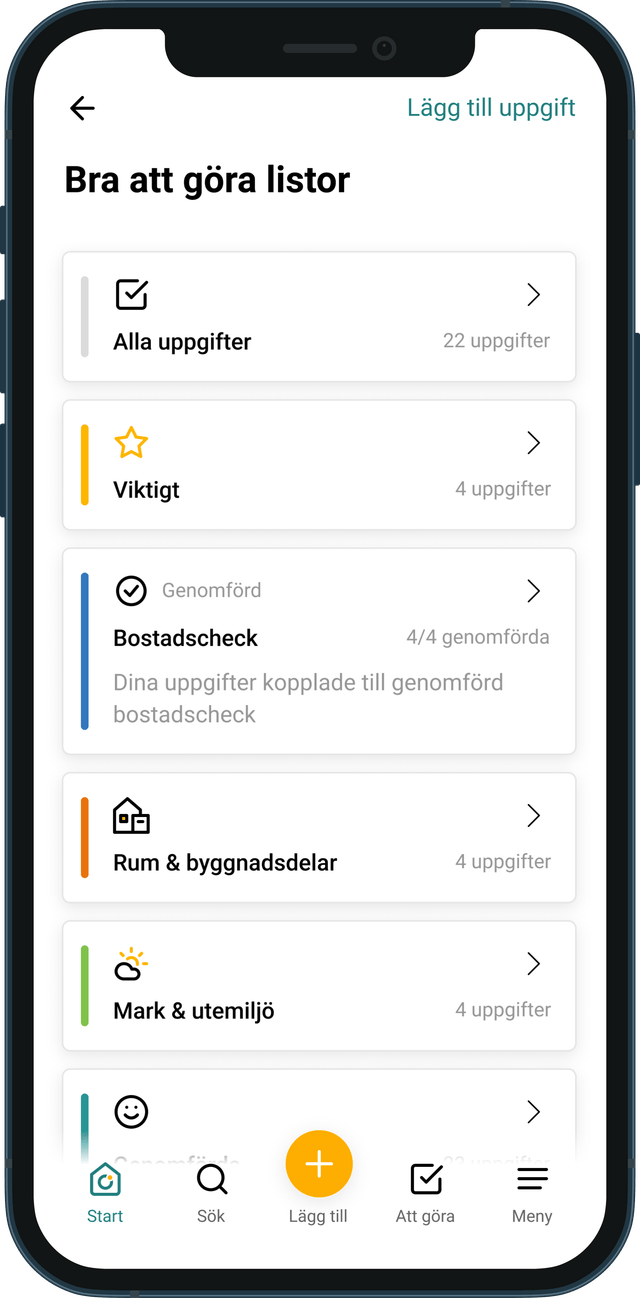Screen dimensions: 640x1298
Task: Switch to the Start tab
Action: tap(105, 1192)
